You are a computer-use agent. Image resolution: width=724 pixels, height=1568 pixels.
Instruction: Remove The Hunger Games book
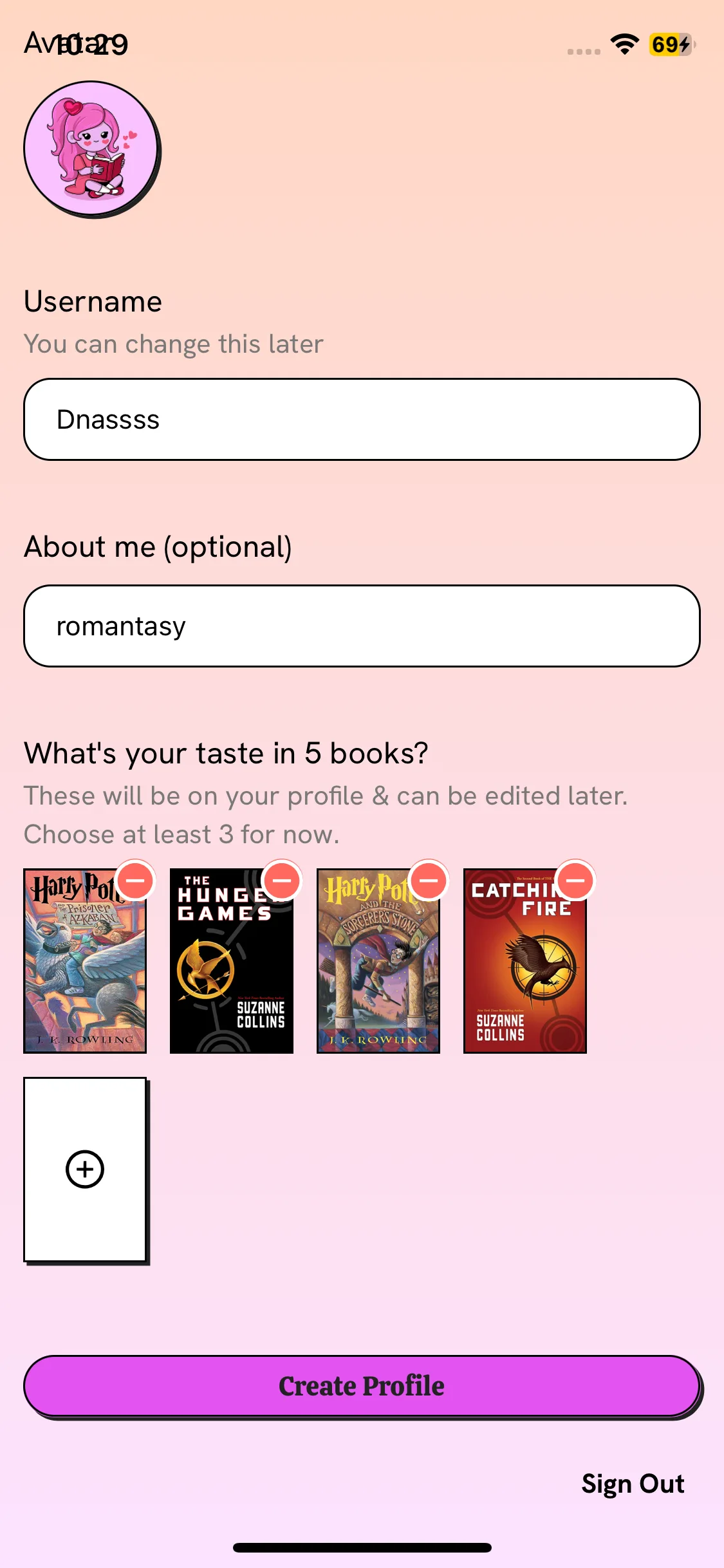pos(283,880)
